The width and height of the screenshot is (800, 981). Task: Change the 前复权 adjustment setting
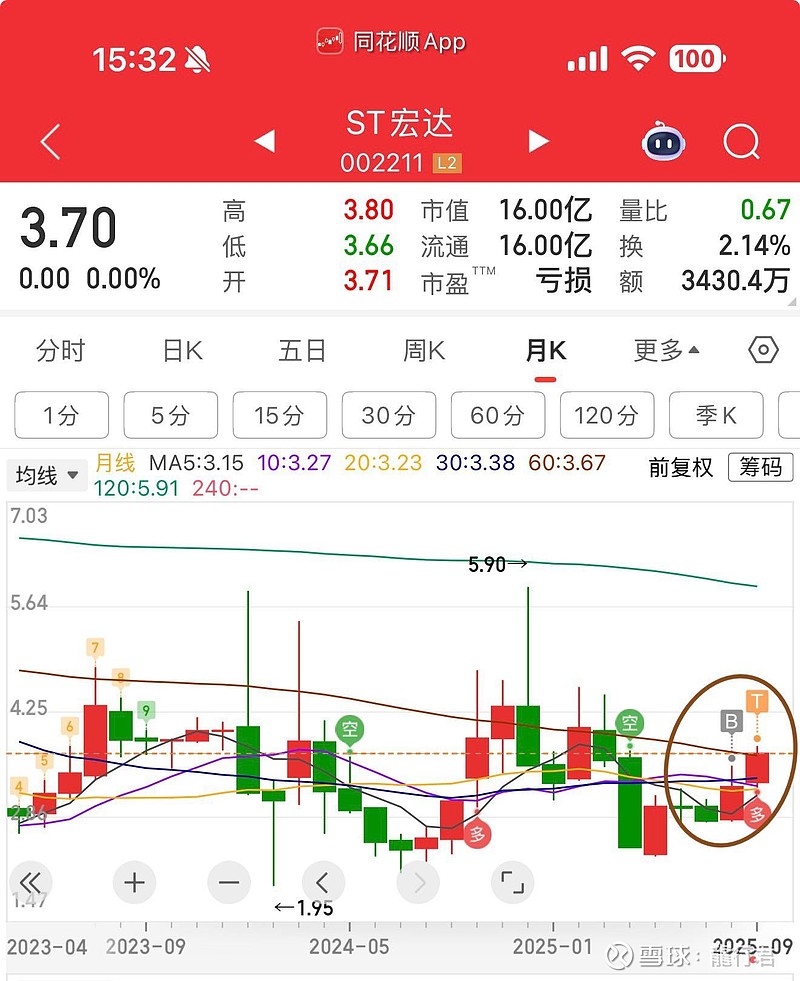coord(681,467)
